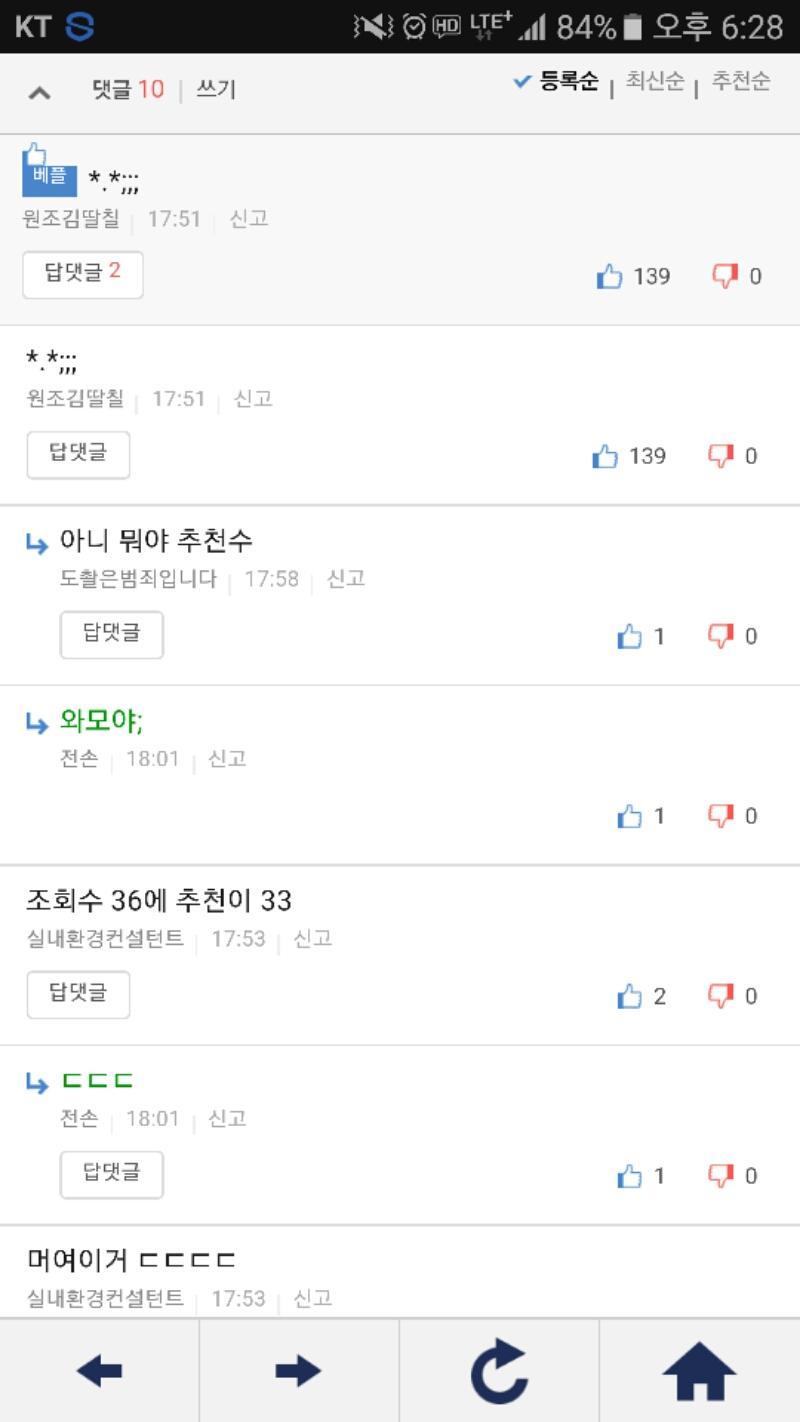The height and width of the screenshot is (1422, 800).
Task: Tap 쓰기 to write a comment
Action: click(x=215, y=90)
